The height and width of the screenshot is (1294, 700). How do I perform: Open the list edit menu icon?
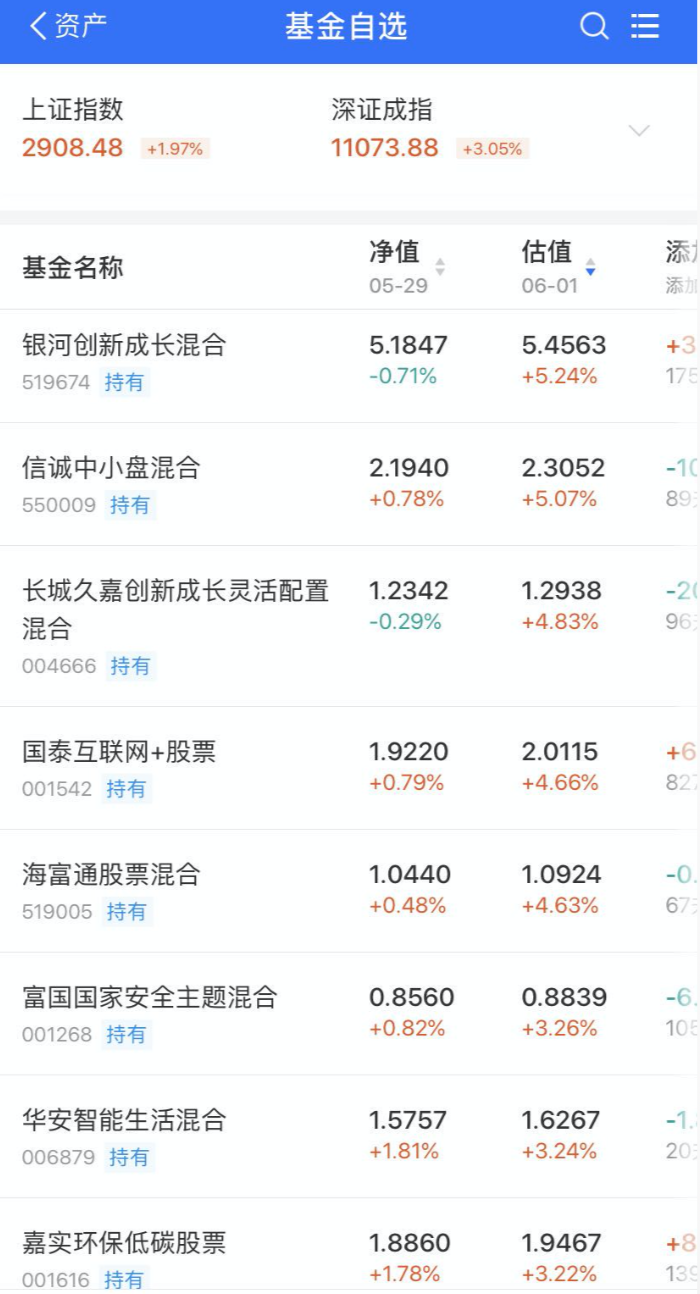tap(646, 27)
